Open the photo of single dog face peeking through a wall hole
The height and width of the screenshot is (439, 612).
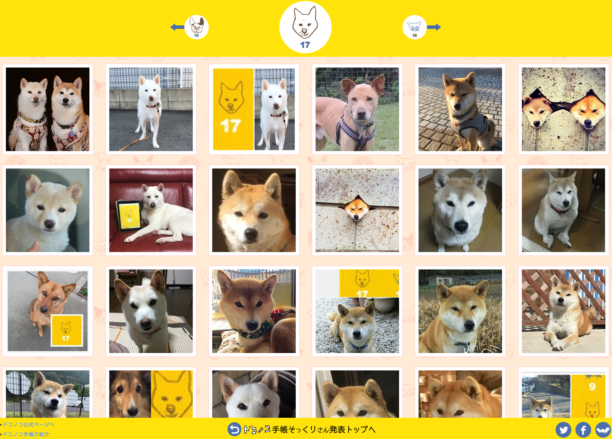pos(357,210)
